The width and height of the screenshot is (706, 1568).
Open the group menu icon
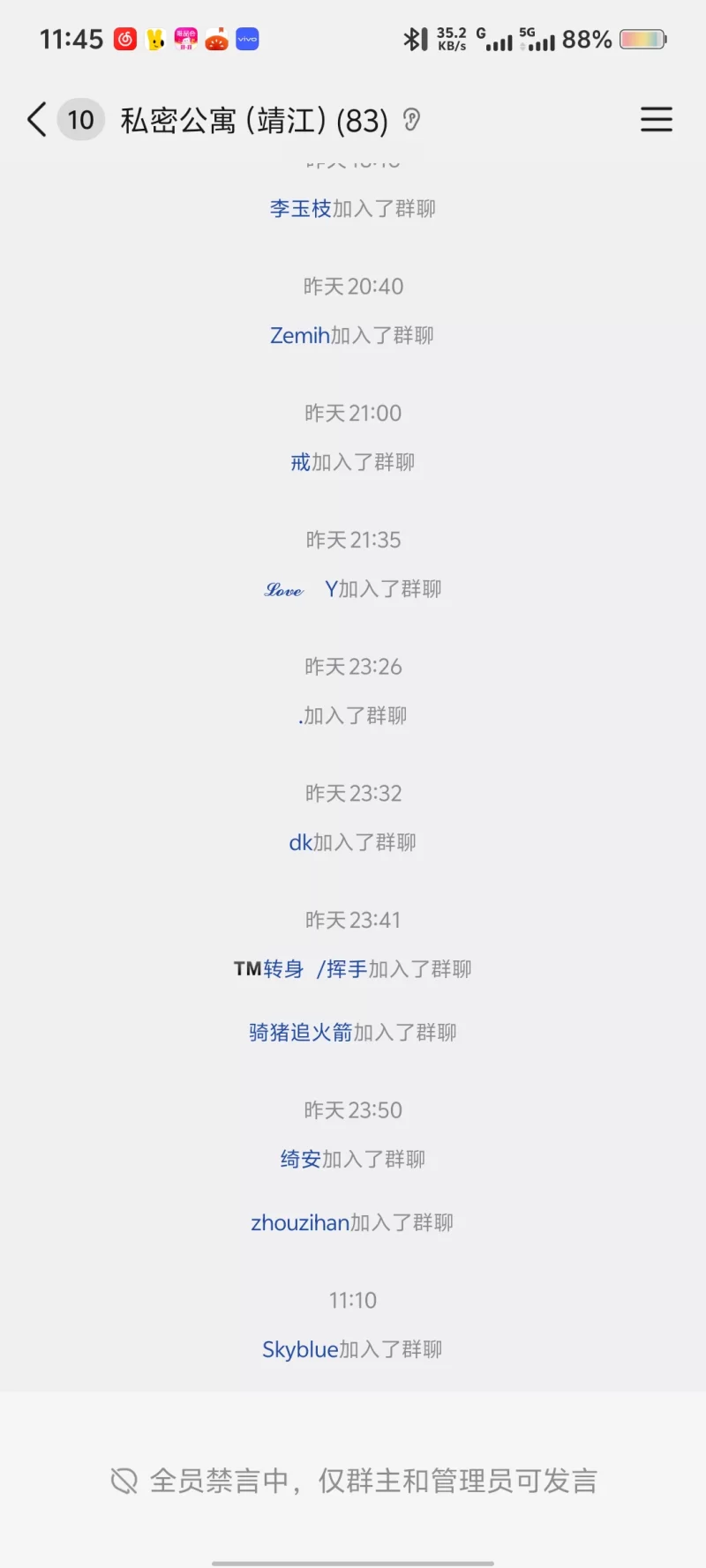coord(656,120)
